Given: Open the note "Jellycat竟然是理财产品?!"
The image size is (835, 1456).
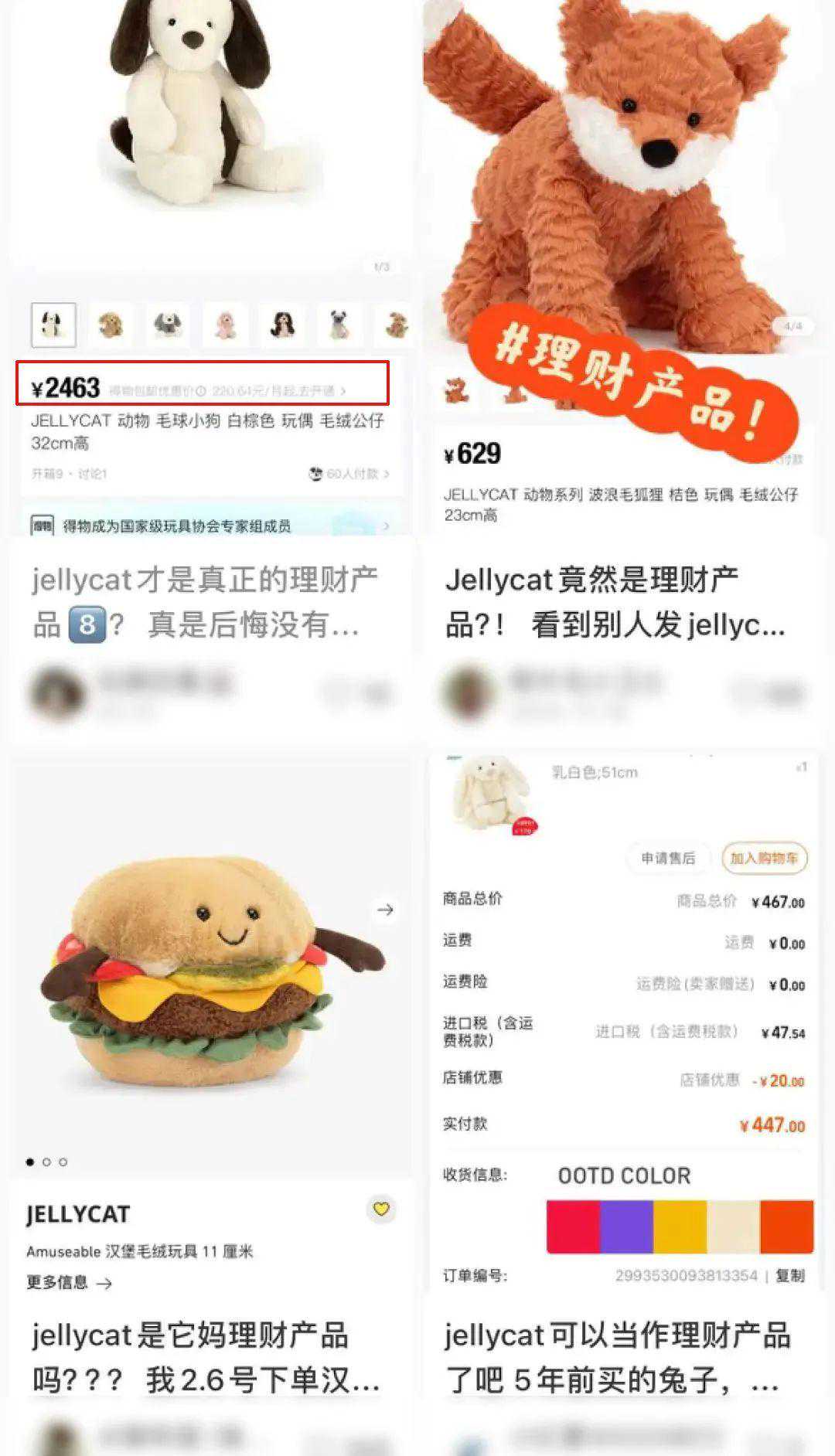Looking at the screenshot, I should (x=615, y=602).
